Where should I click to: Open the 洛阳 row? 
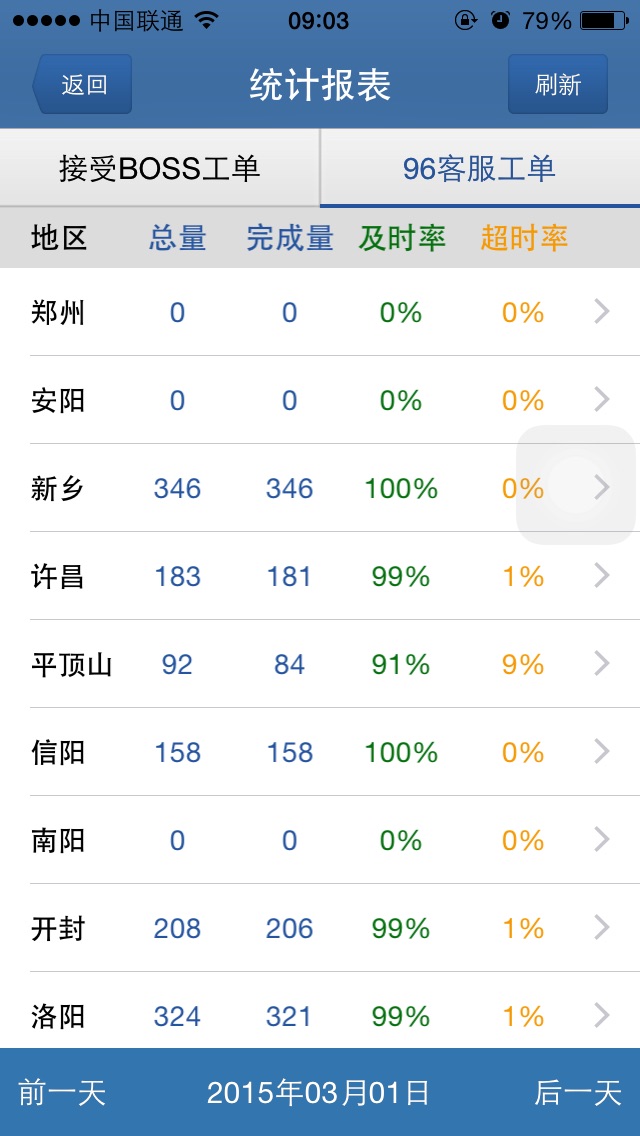coord(320,1011)
